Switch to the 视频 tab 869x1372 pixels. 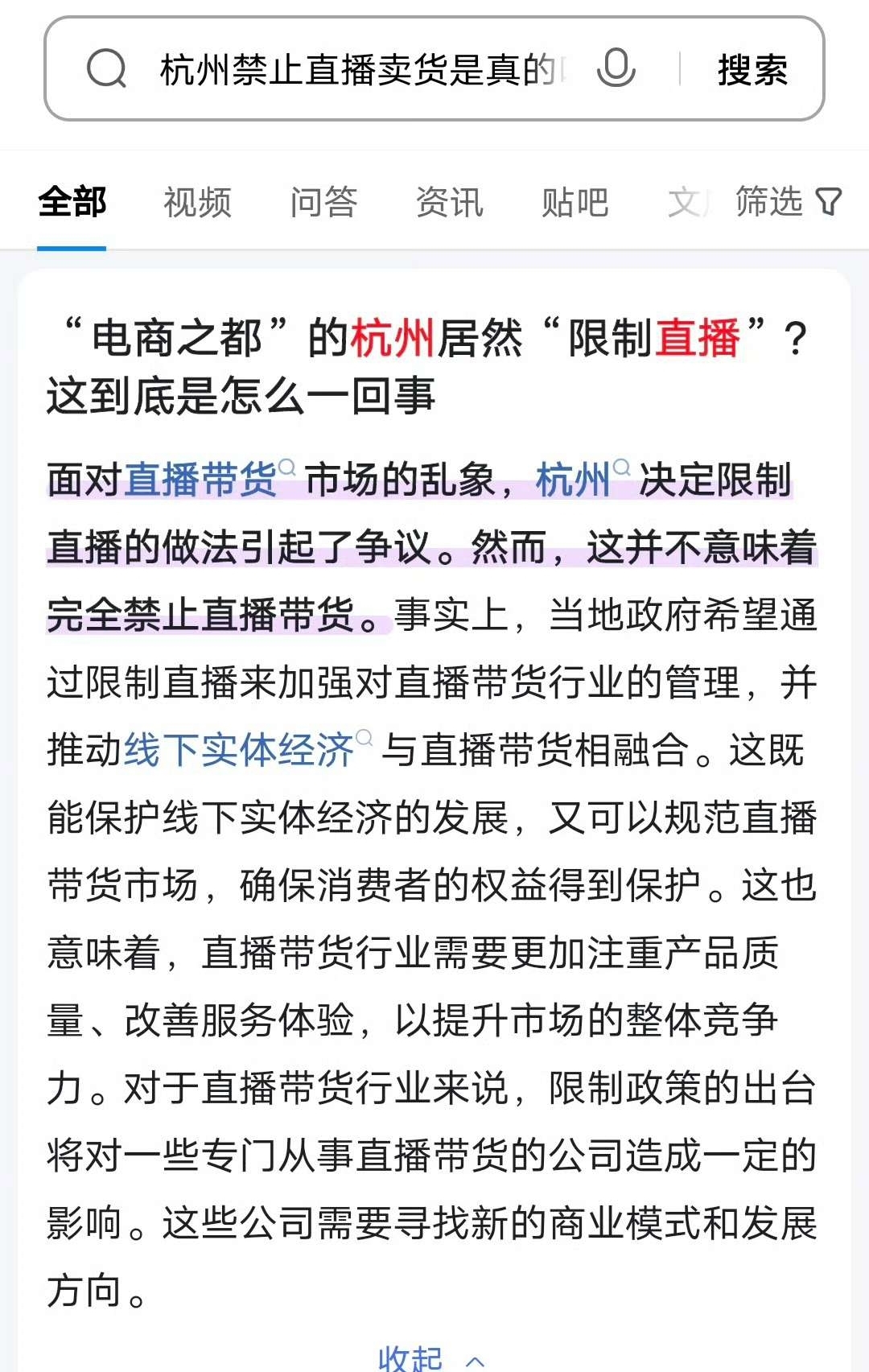click(198, 202)
